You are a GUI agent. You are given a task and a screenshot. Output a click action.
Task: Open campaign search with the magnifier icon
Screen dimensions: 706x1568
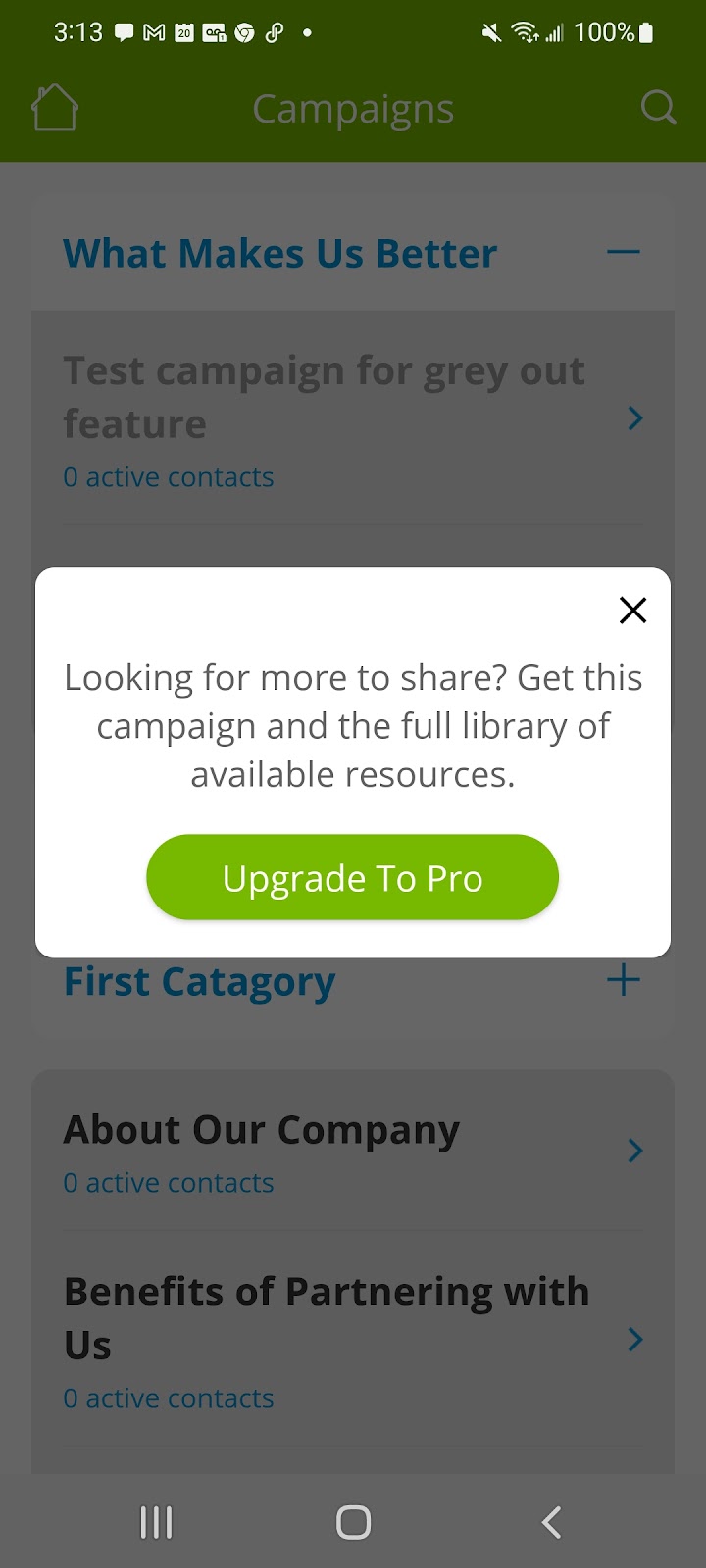658,108
